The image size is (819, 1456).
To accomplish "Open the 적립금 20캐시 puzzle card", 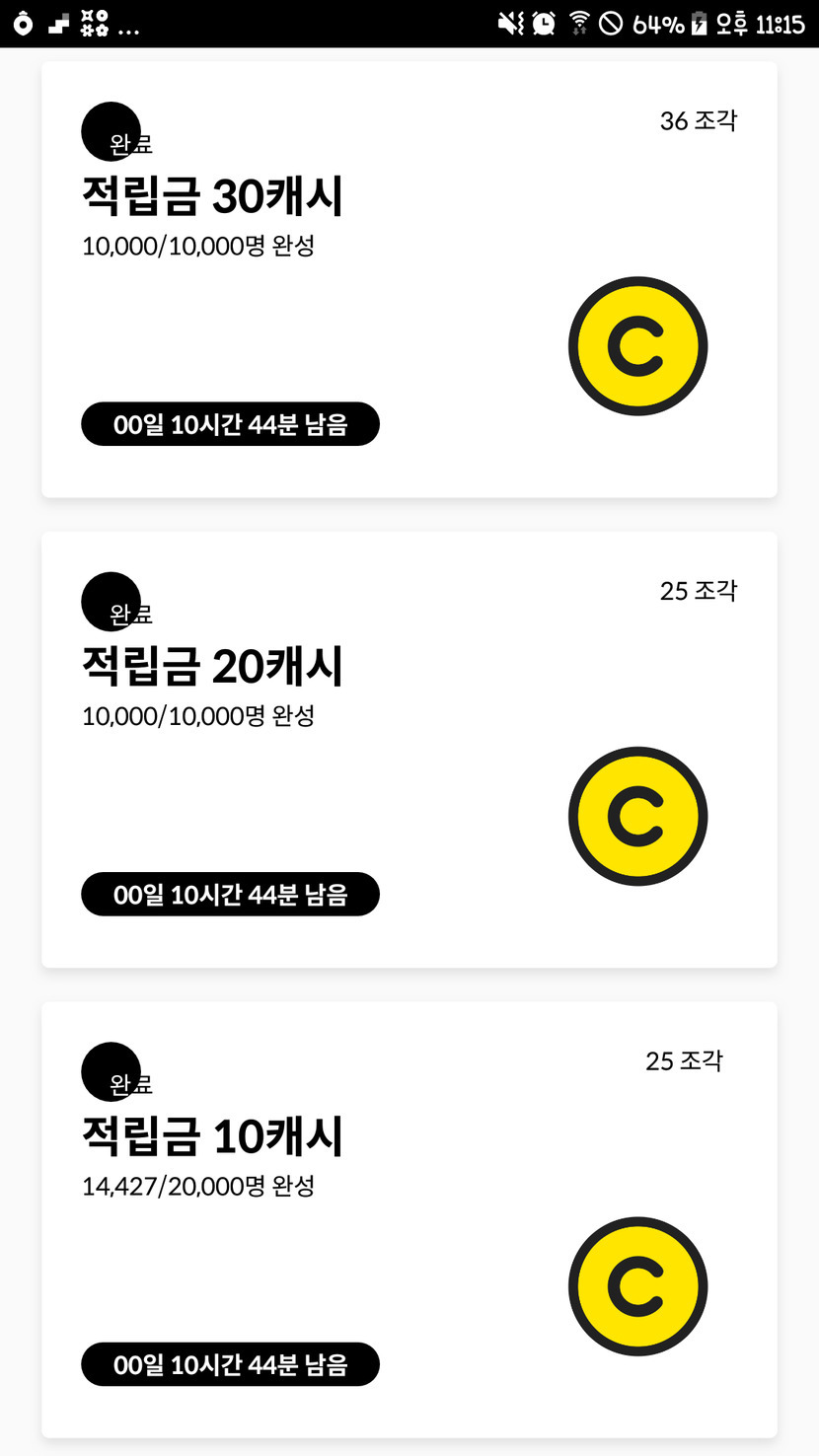I will coord(409,750).
